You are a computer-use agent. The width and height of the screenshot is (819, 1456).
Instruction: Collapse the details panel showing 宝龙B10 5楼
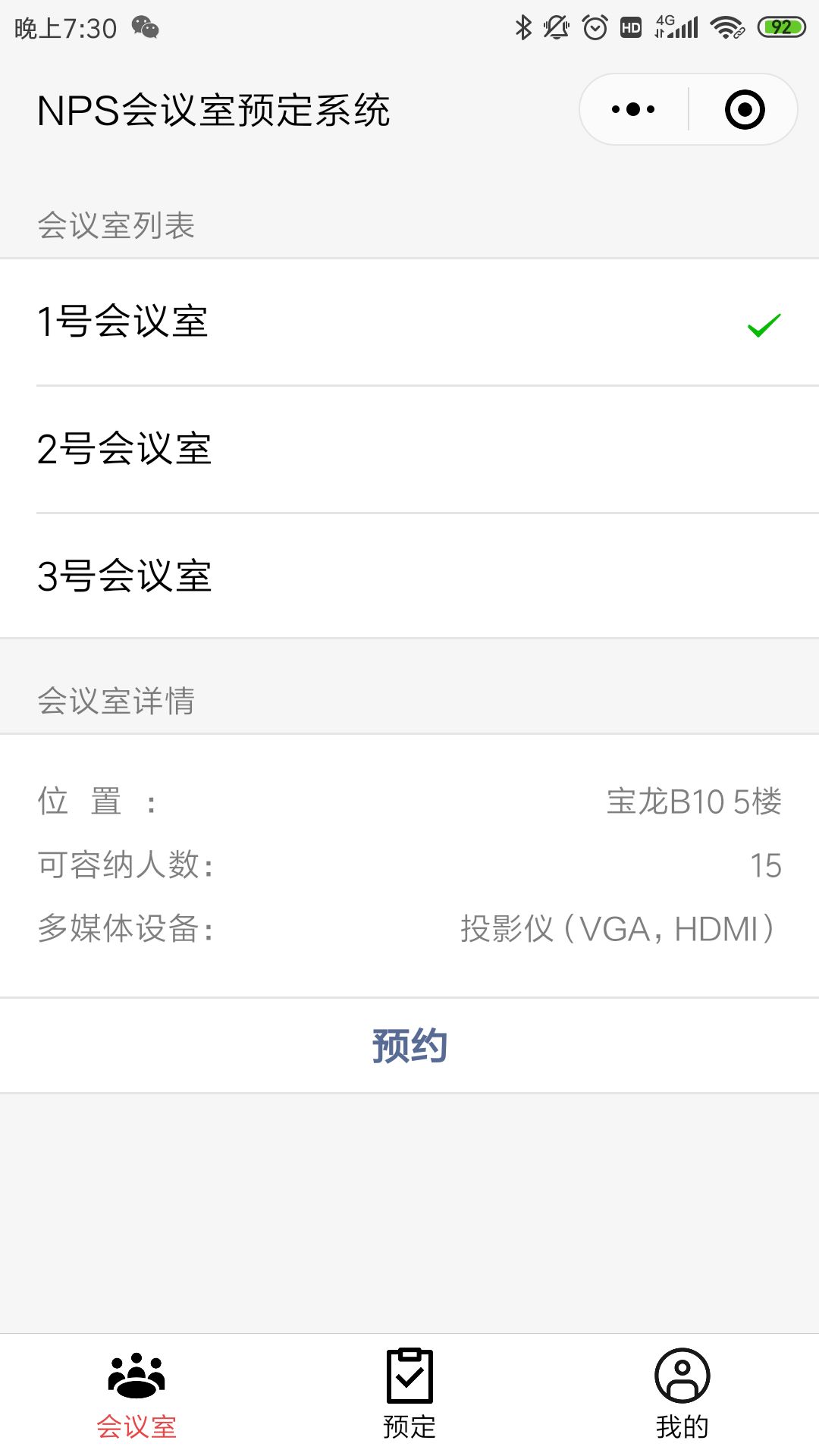409,800
